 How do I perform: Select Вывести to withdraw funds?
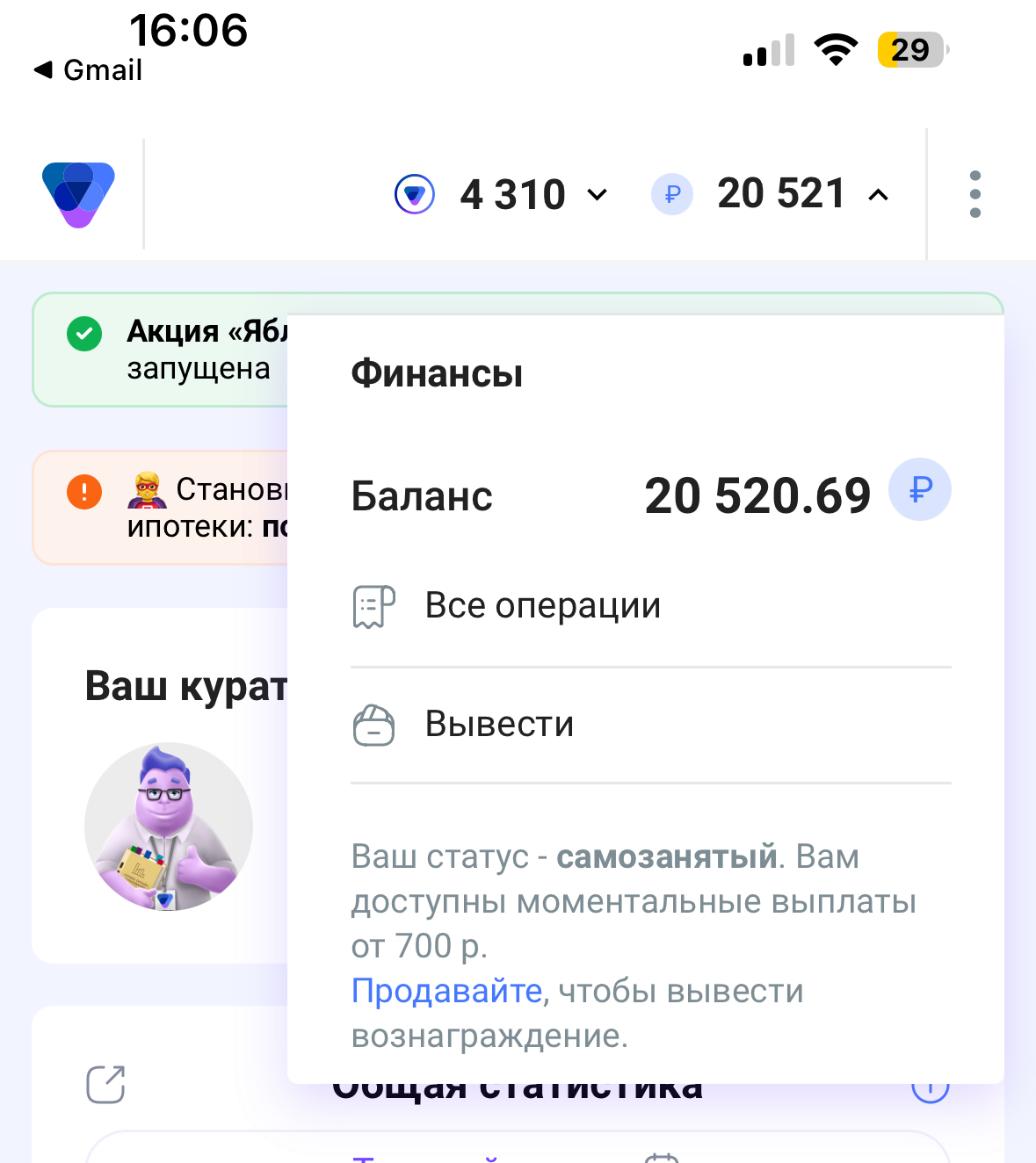(650, 725)
